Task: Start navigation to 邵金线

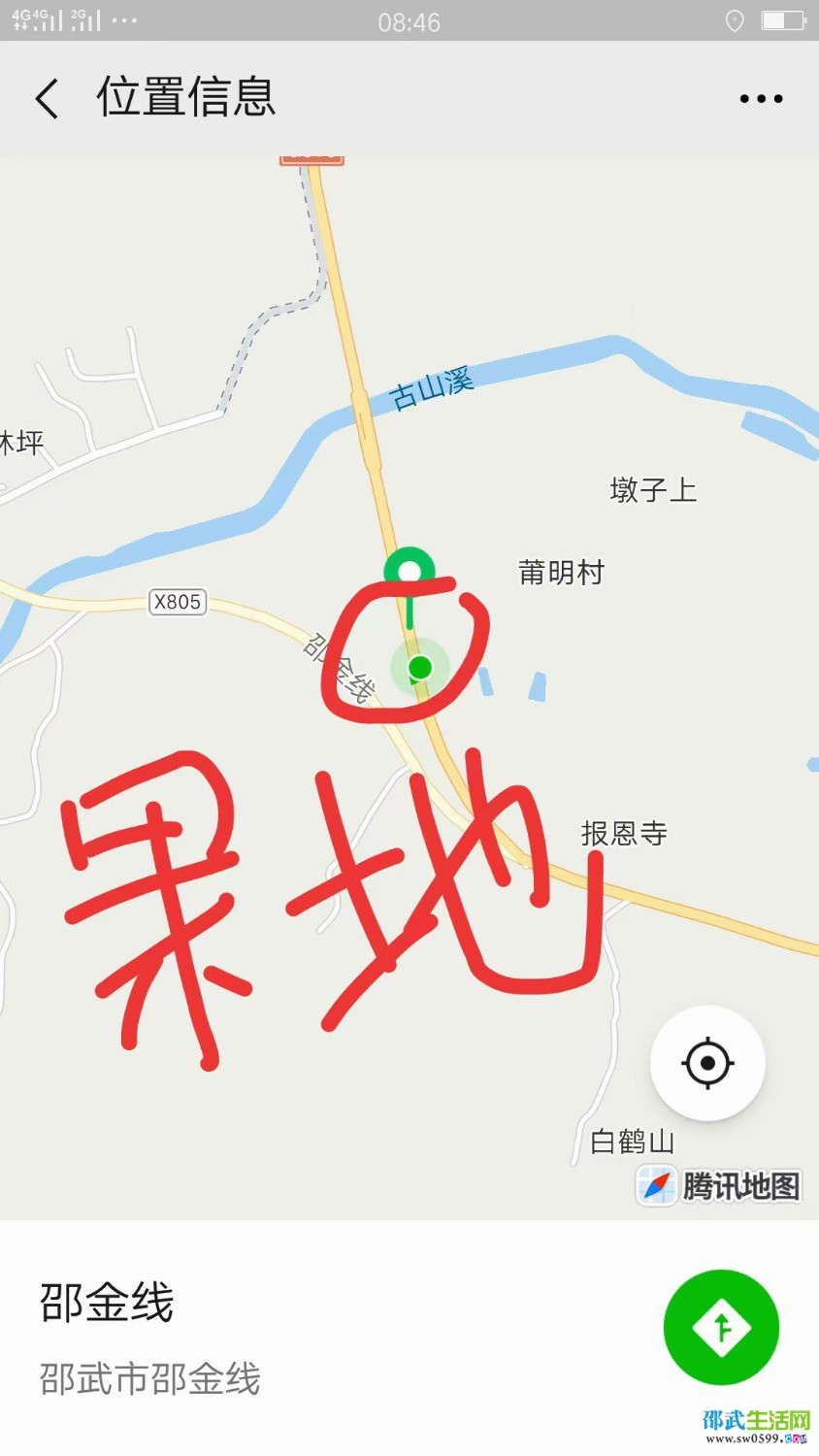Action: pos(721,1327)
